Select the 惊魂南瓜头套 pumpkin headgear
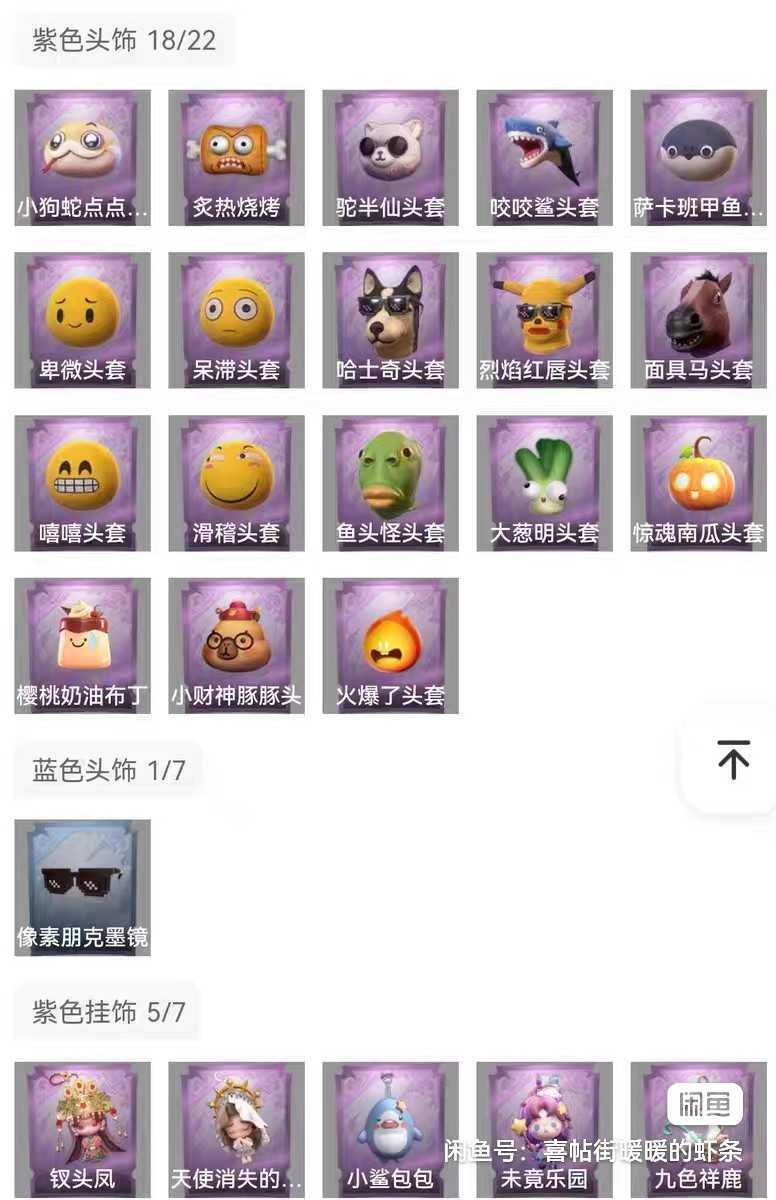776x1200 pixels. (x=698, y=476)
